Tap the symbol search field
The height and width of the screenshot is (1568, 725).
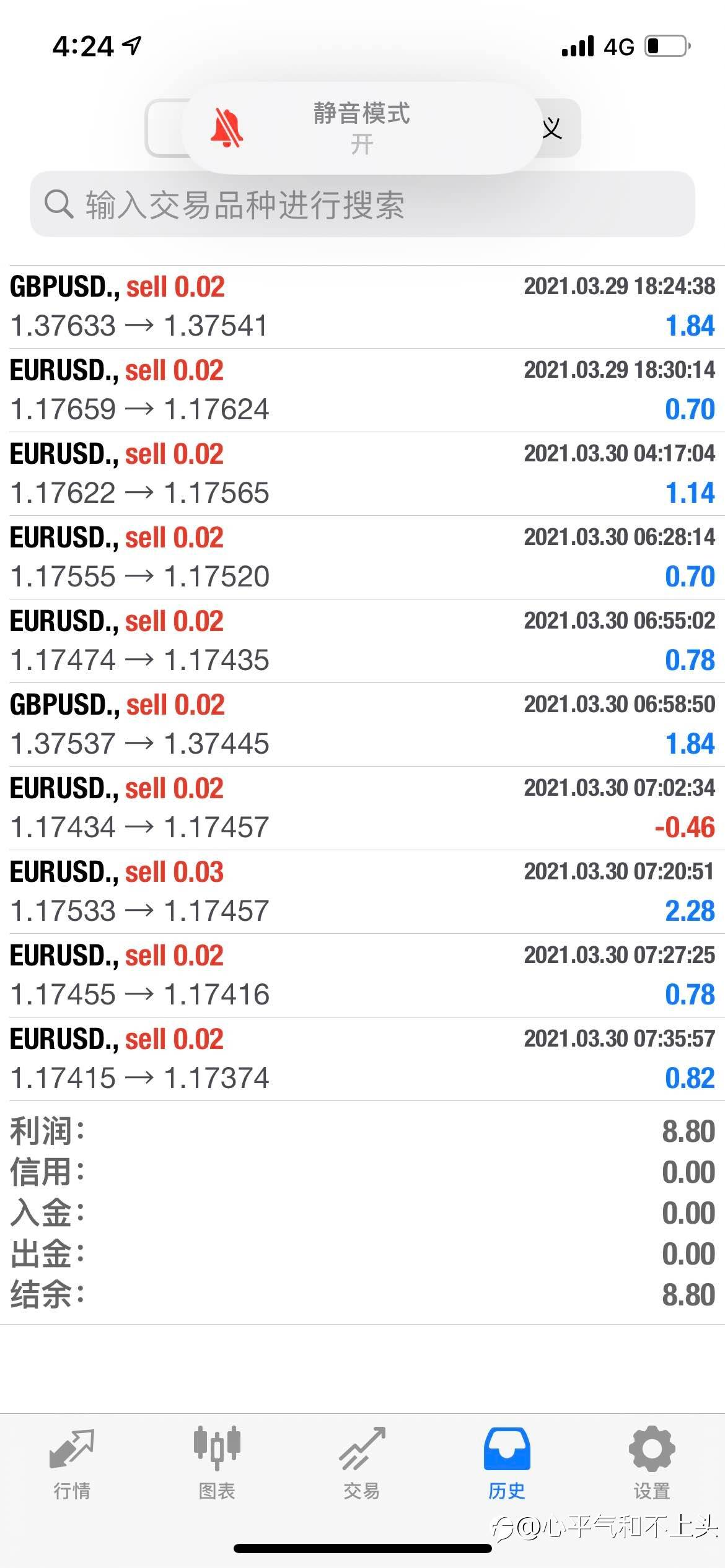tap(362, 204)
